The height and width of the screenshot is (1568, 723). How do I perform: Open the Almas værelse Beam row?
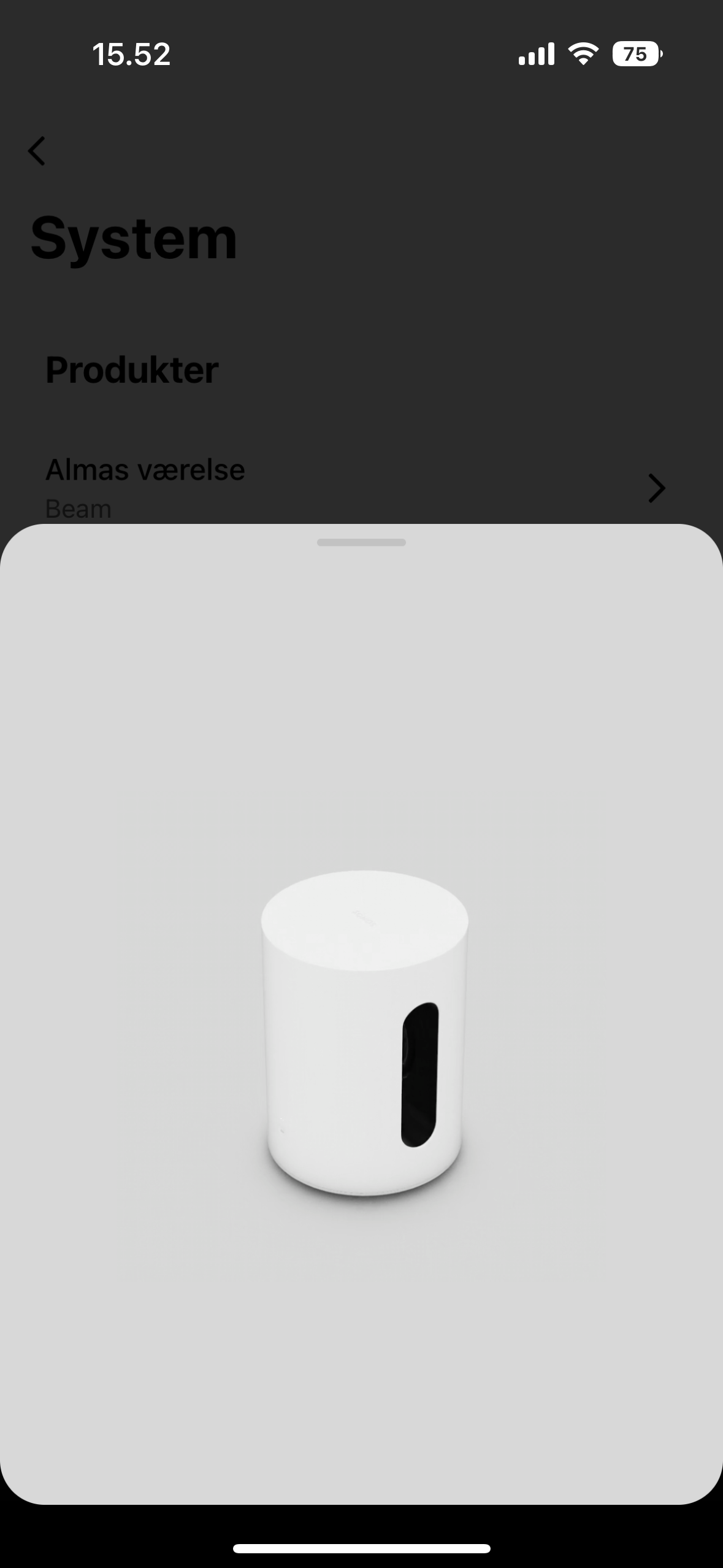coord(356,488)
